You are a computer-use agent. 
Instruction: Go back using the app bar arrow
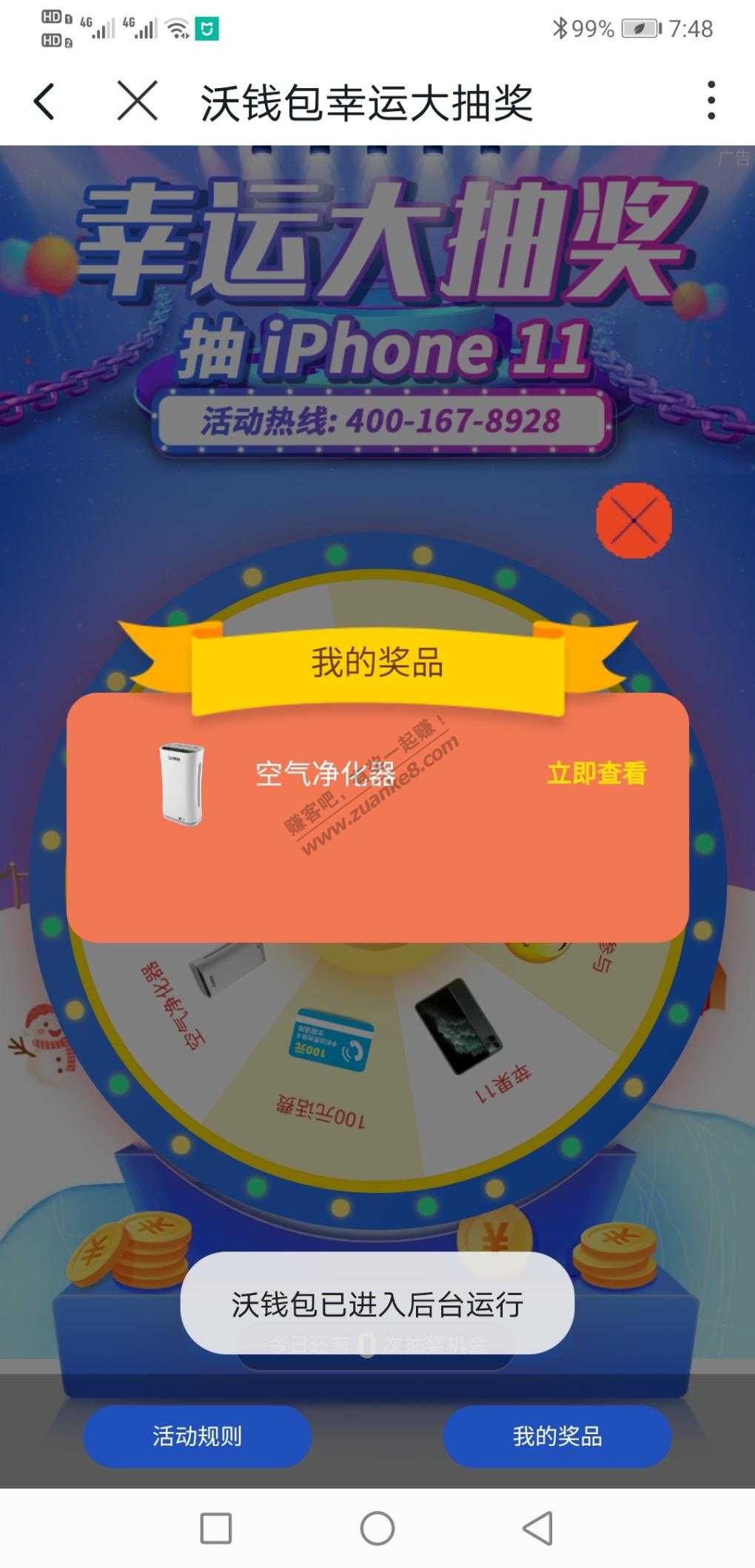(44, 101)
